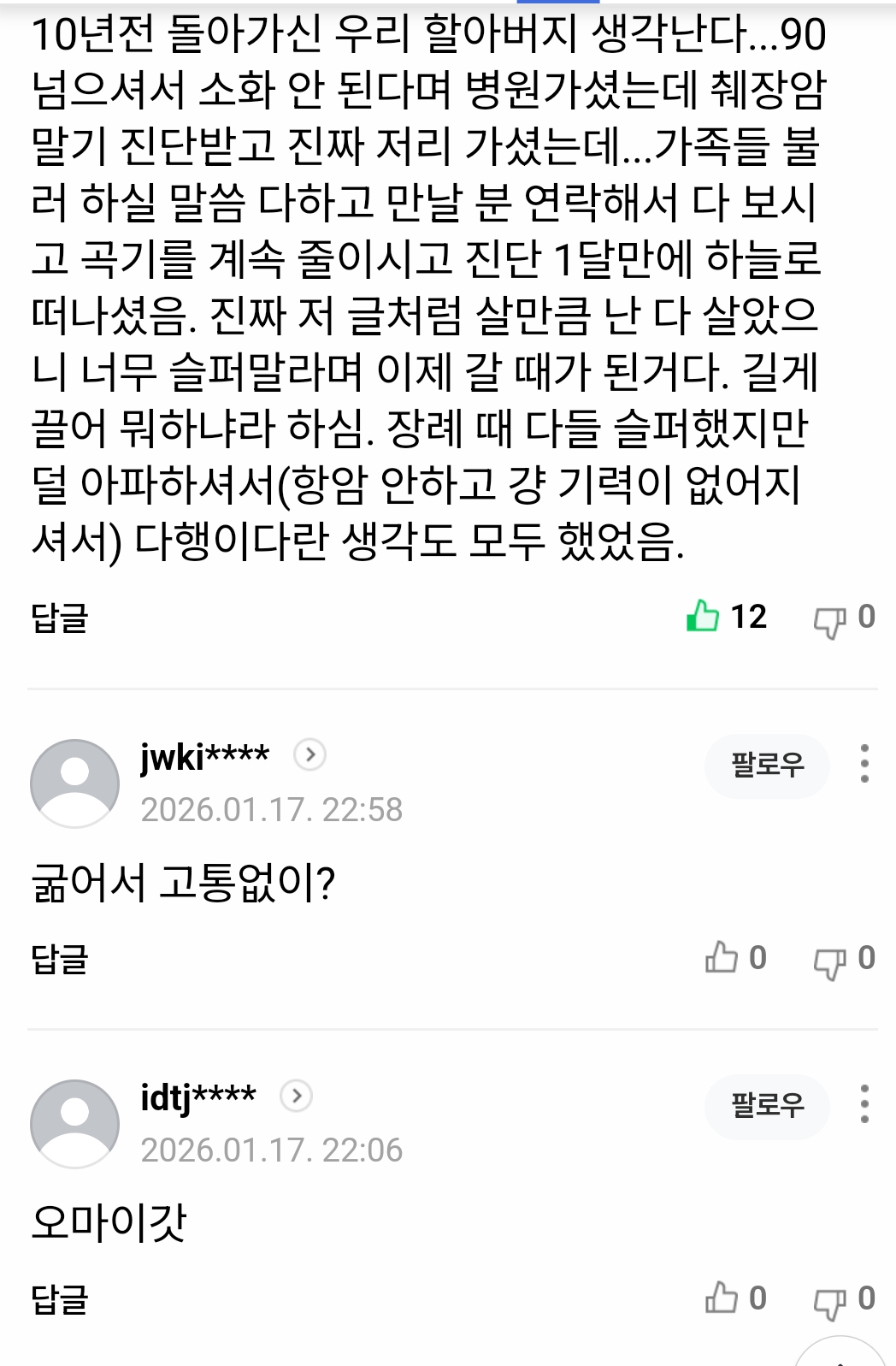
Task: Dislike idtj**** comment 오마이갓
Action: 829,1301
